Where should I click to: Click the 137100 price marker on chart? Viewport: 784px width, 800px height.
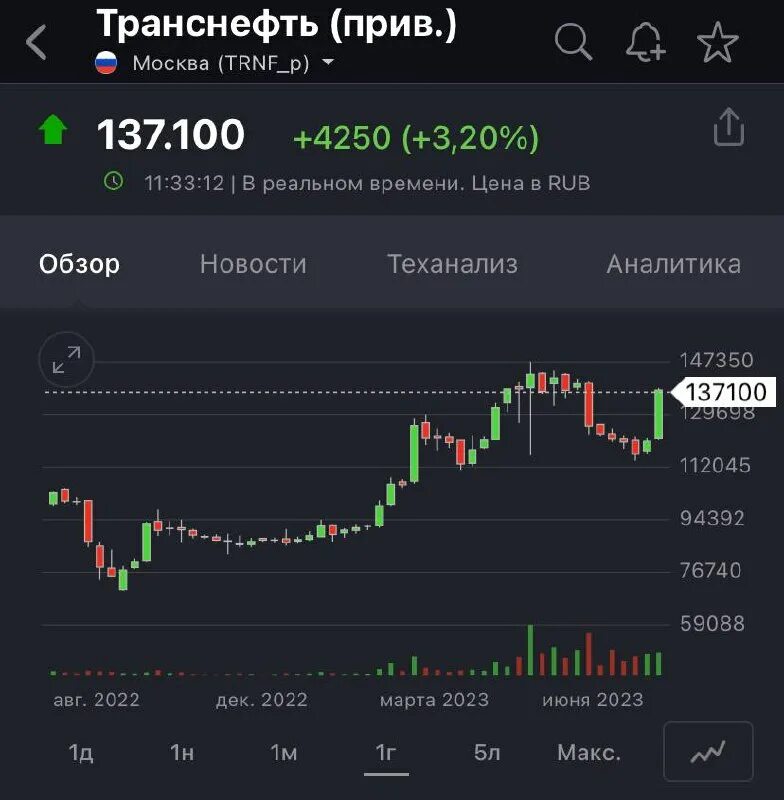pyautogui.click(x=727, y=392)
